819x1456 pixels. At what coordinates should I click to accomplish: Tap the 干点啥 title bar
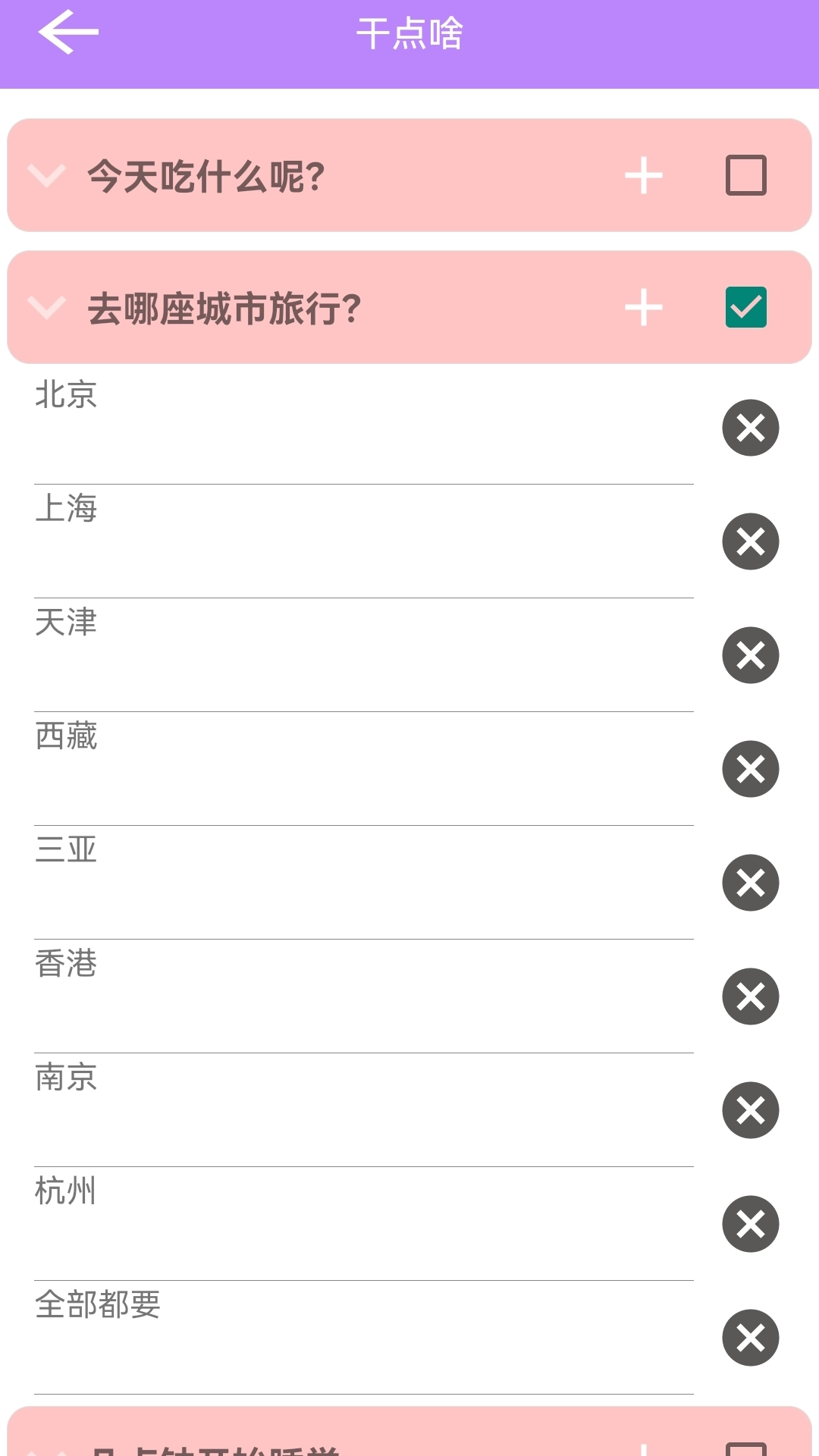click(x=409, y=33)
